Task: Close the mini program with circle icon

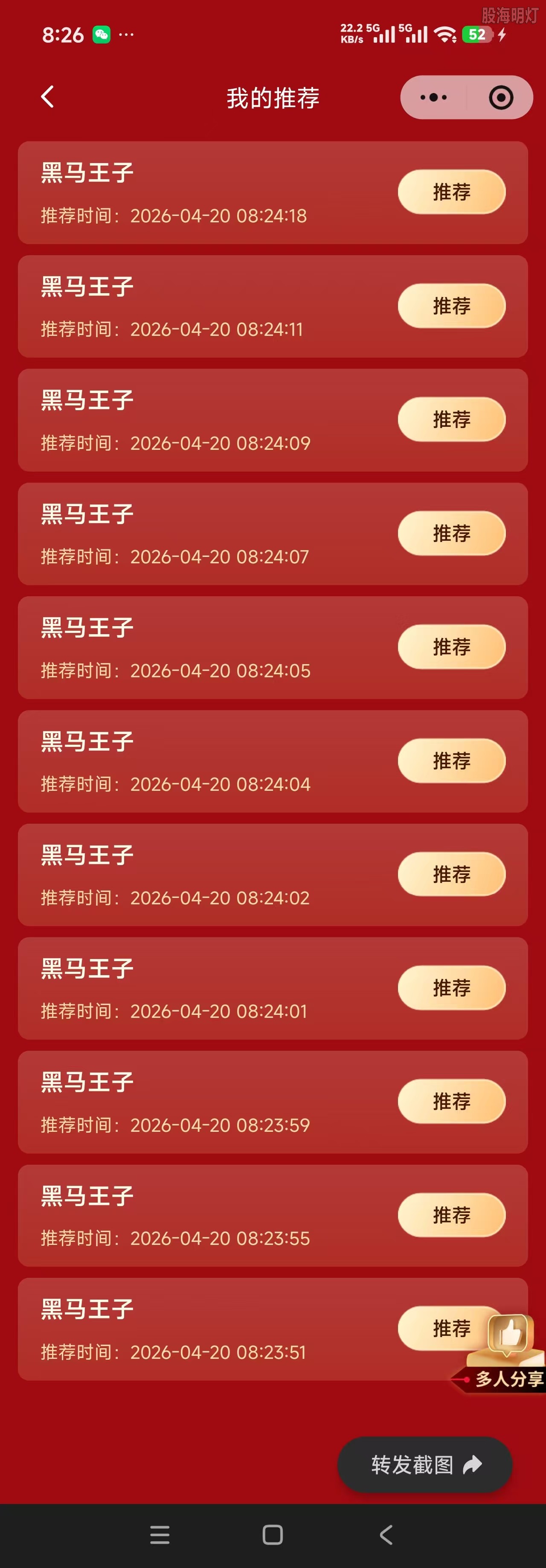Action: [500, 97]
